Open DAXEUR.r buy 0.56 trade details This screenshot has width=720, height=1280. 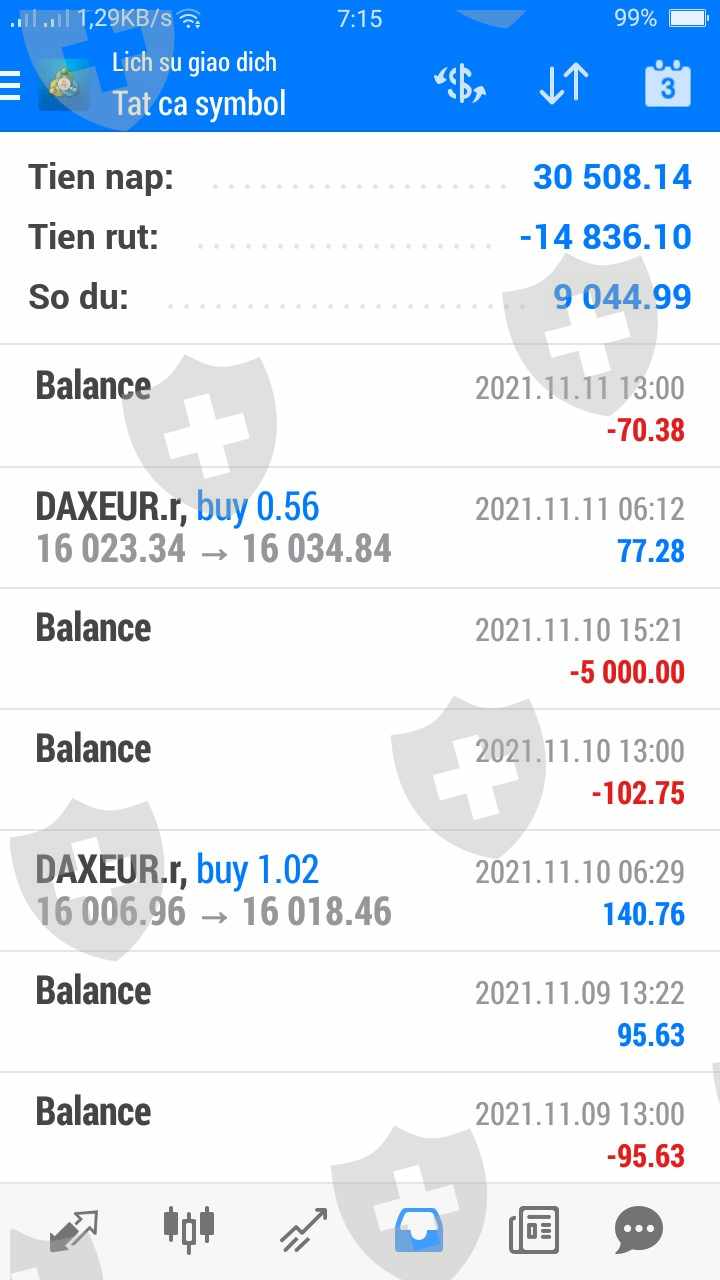(x=360, y=528)
